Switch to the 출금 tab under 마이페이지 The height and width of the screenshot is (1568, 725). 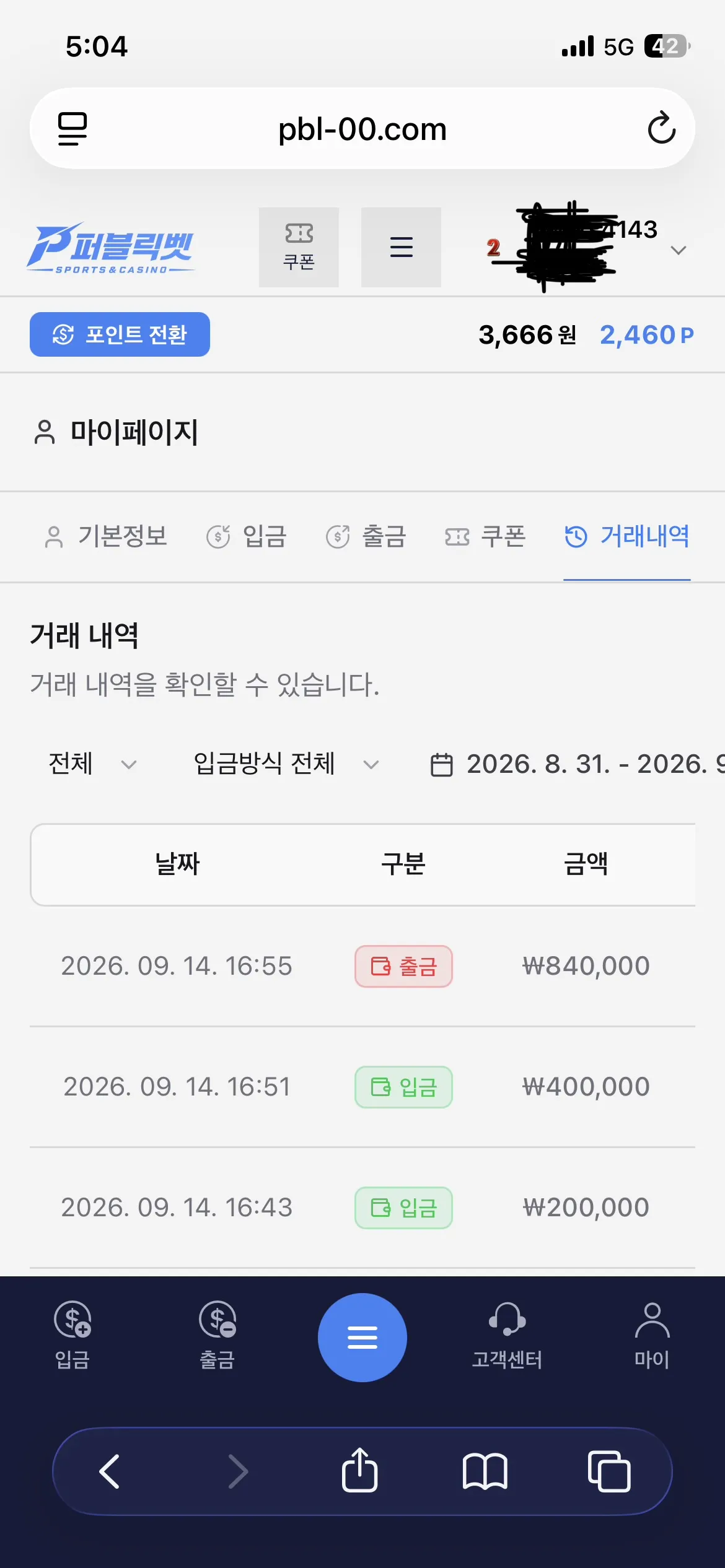pyautogui.click(x=366, y=536)
